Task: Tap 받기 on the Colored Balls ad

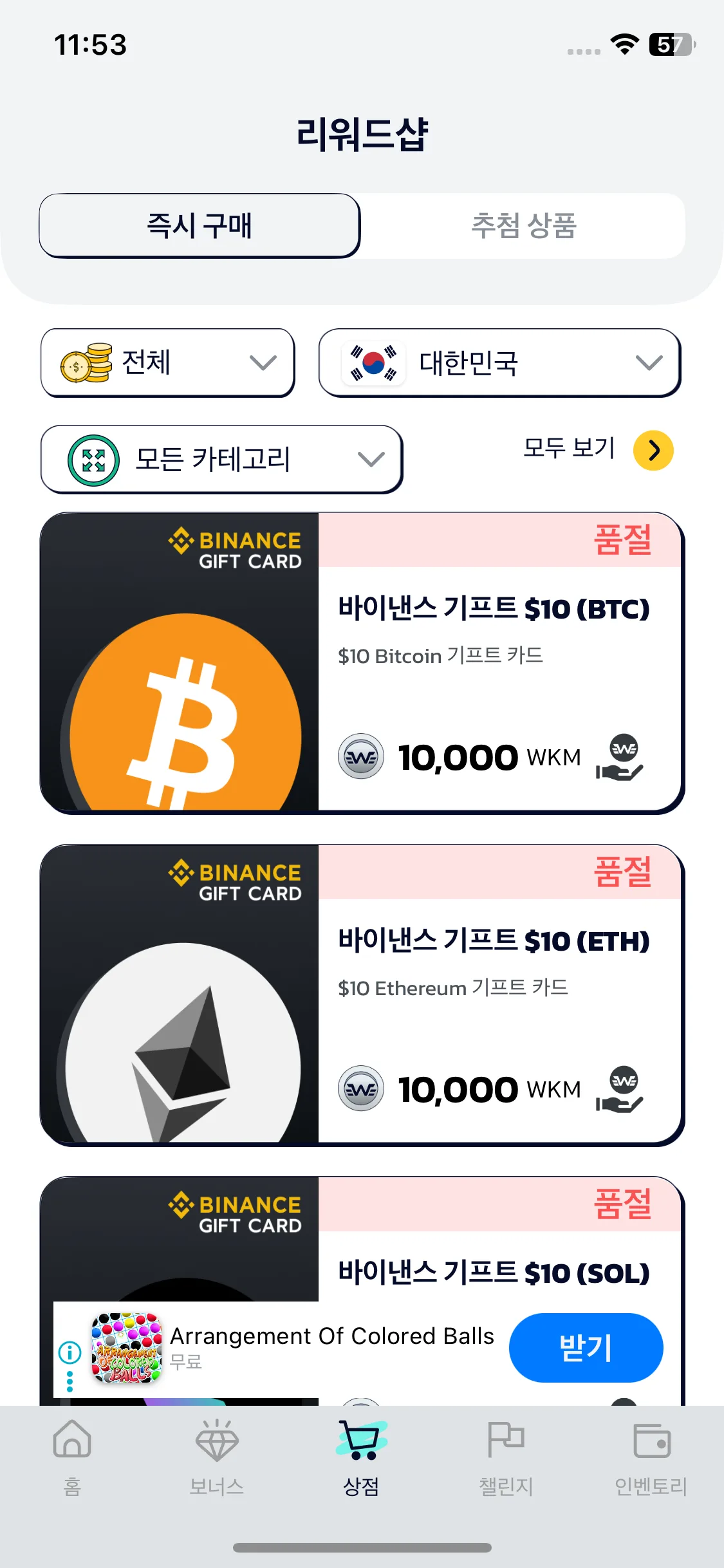Action: pos(586,1347)
